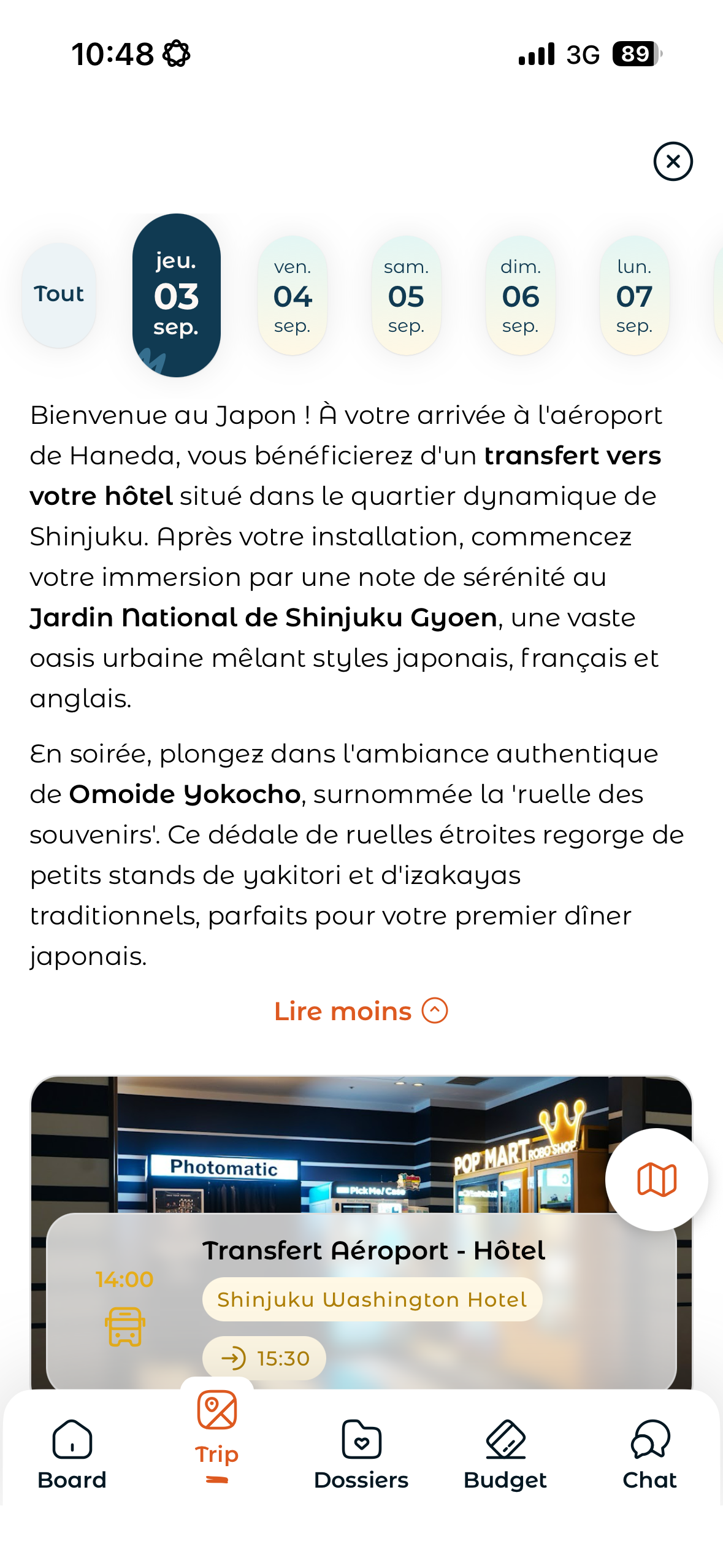Jump to lundi 07 sep.
723x1568 pixels.
pyautogui.click(x=635, y=296)
